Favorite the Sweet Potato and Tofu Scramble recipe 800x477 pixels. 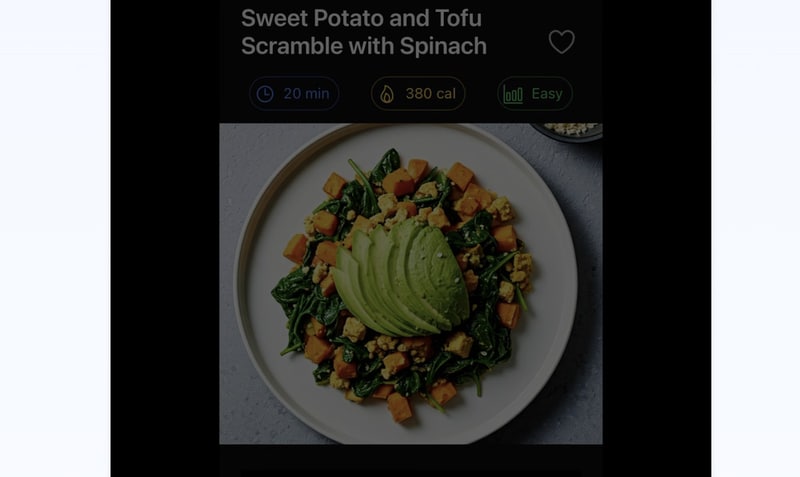(x=561, y=42)
